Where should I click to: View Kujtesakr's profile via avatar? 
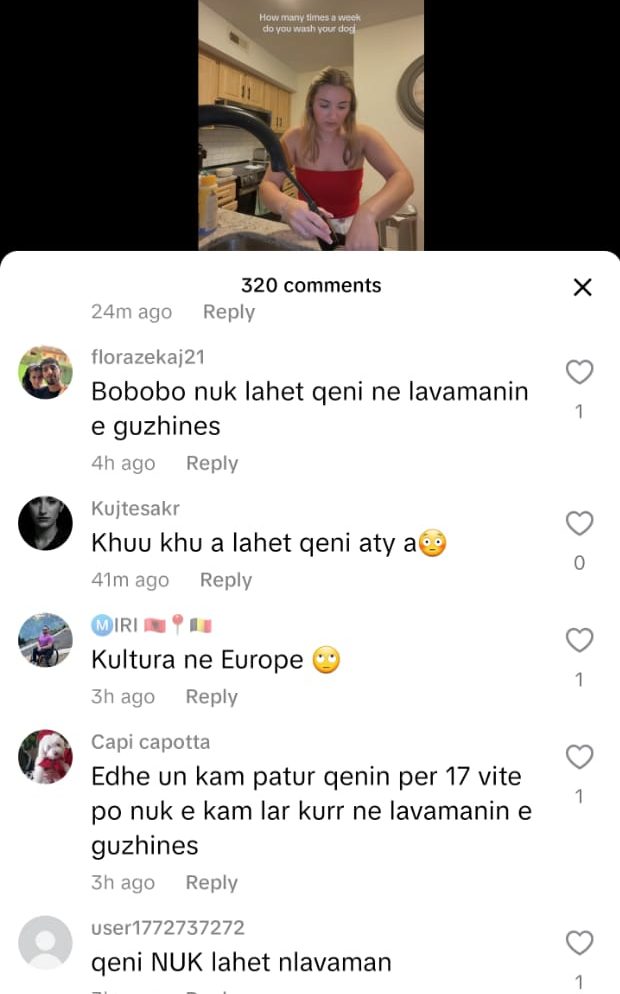tap(46, 524)
